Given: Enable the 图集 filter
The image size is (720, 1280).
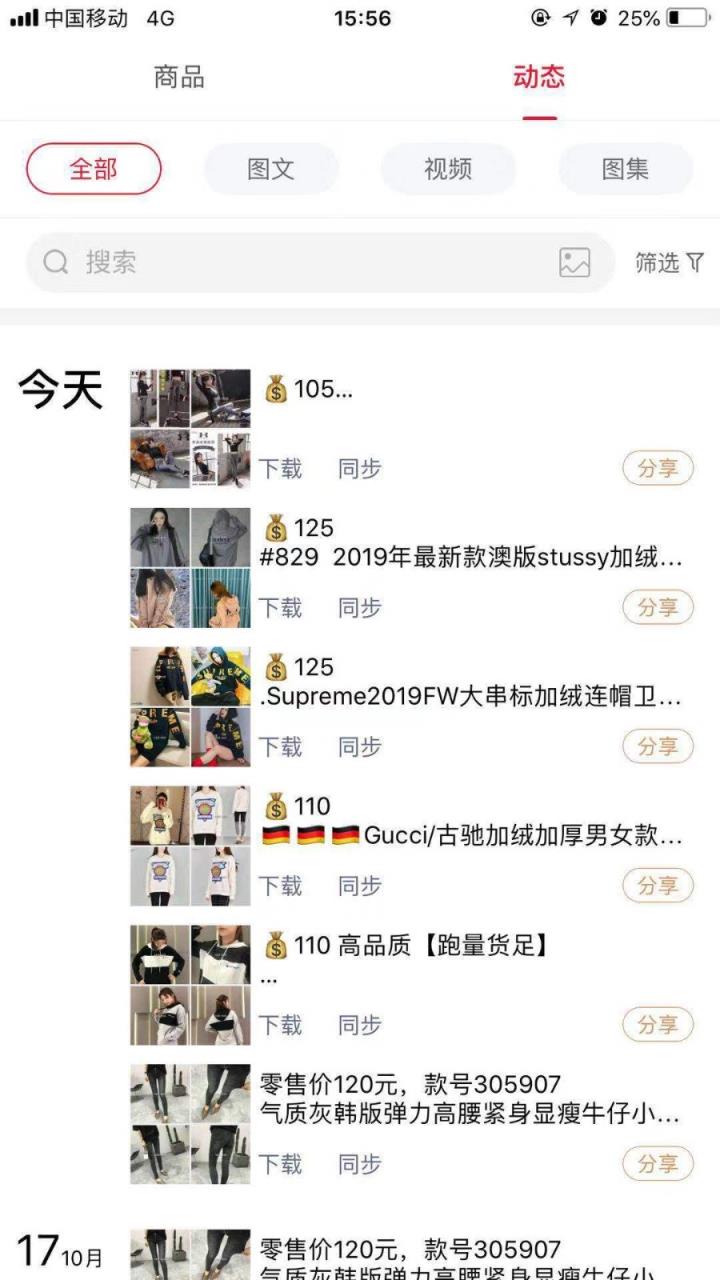Looking at the screenshot, I should click(625, 168).
